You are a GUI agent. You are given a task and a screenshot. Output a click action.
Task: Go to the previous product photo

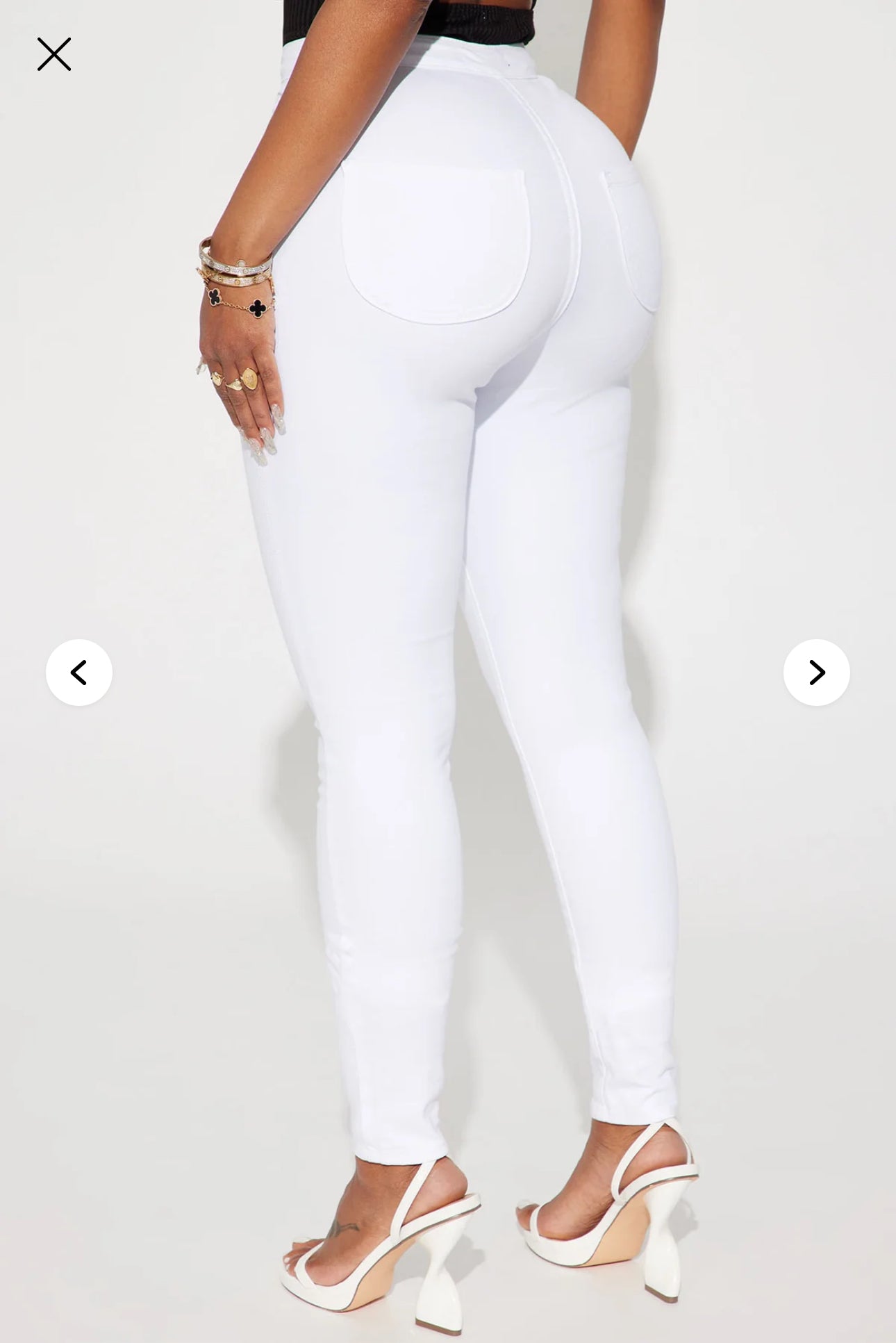[x=79, y=673]
